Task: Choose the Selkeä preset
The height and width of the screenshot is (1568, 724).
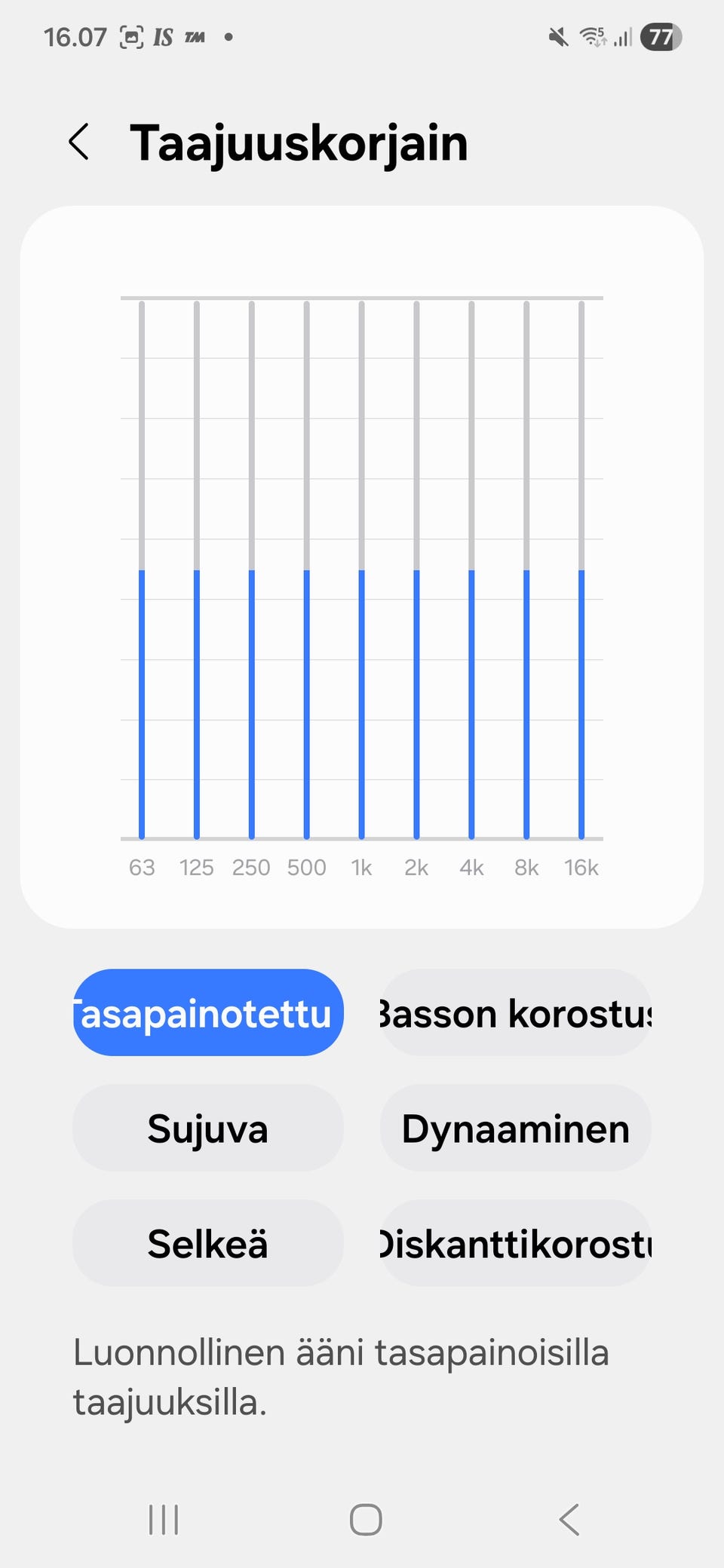Action: pos(207,1244)
